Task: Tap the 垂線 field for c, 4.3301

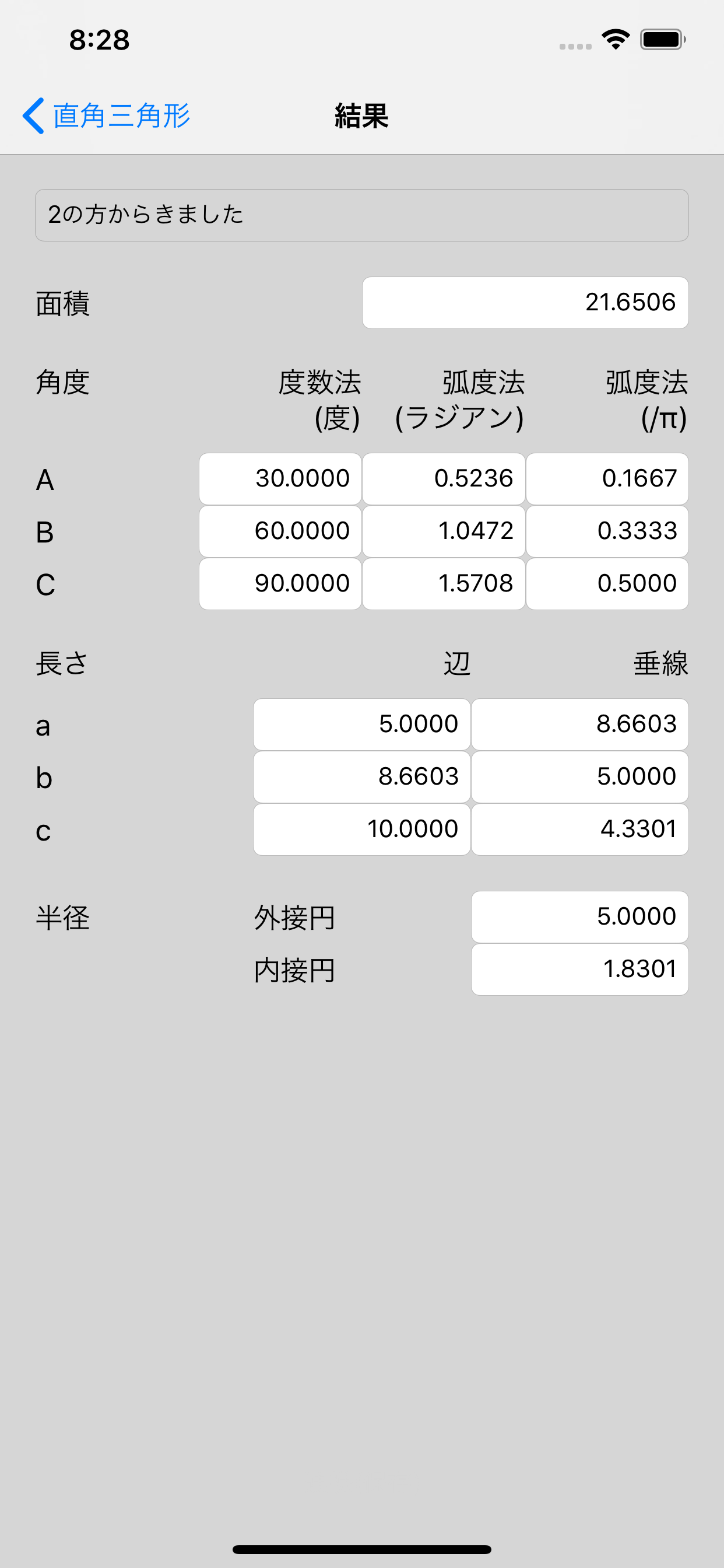Action: point(580,829)
